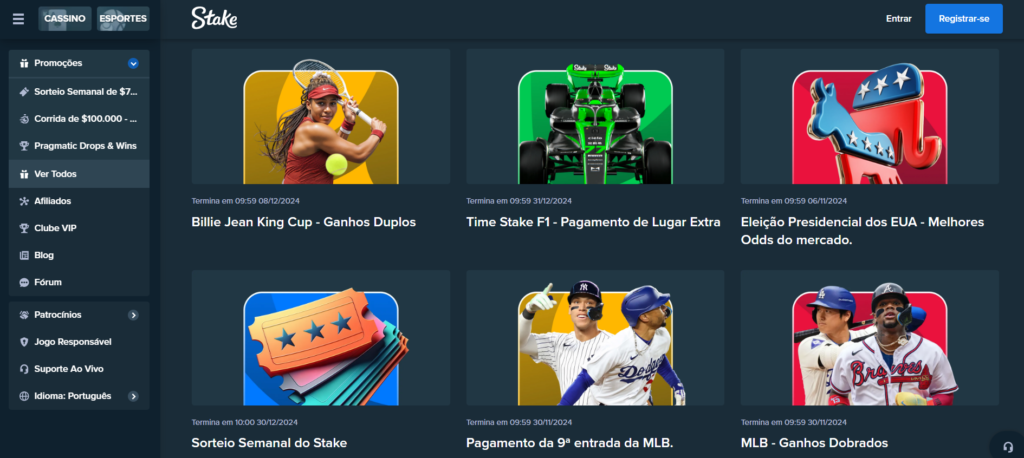Switch to the Esportes section
The image size is (1024, 458).
click(123, 18)
